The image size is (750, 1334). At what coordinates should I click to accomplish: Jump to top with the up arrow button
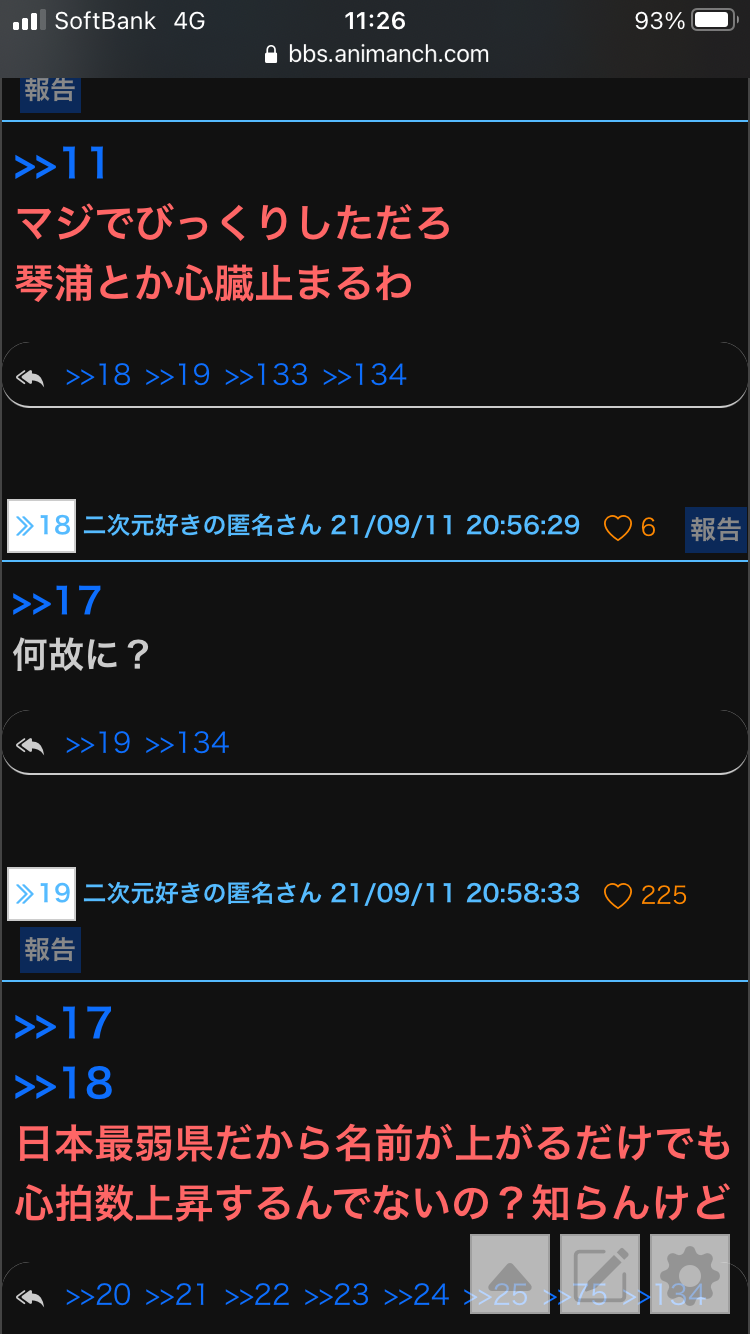(x=510, y=1274)
